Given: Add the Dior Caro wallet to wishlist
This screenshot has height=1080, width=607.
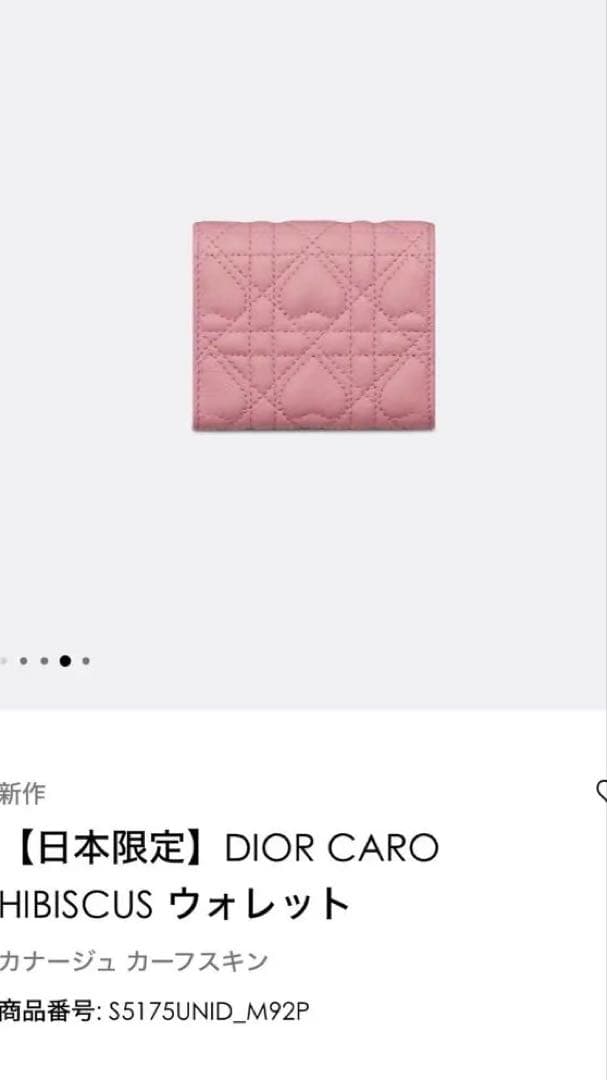Looking at the screenshot, I should [x=601, y=791].
